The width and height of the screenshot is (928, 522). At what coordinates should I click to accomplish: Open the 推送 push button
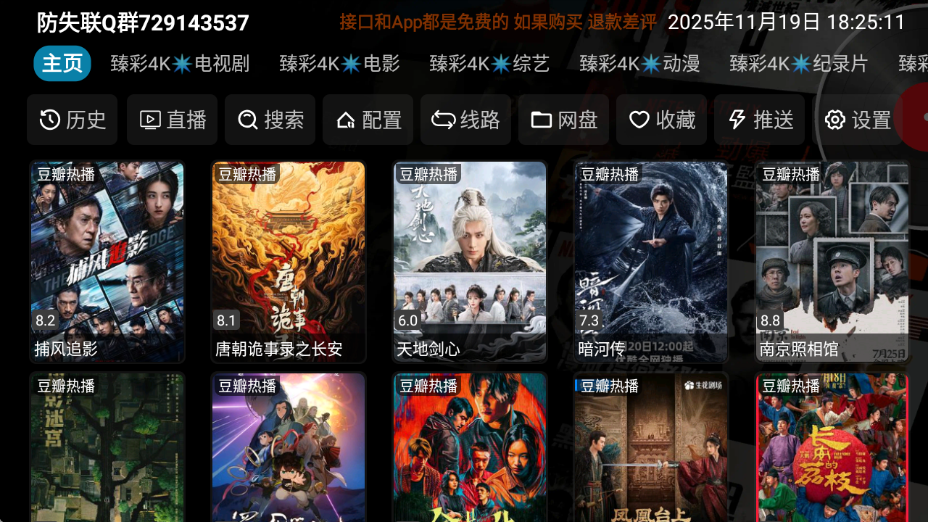pyautogui.click(x=760, y=120)
